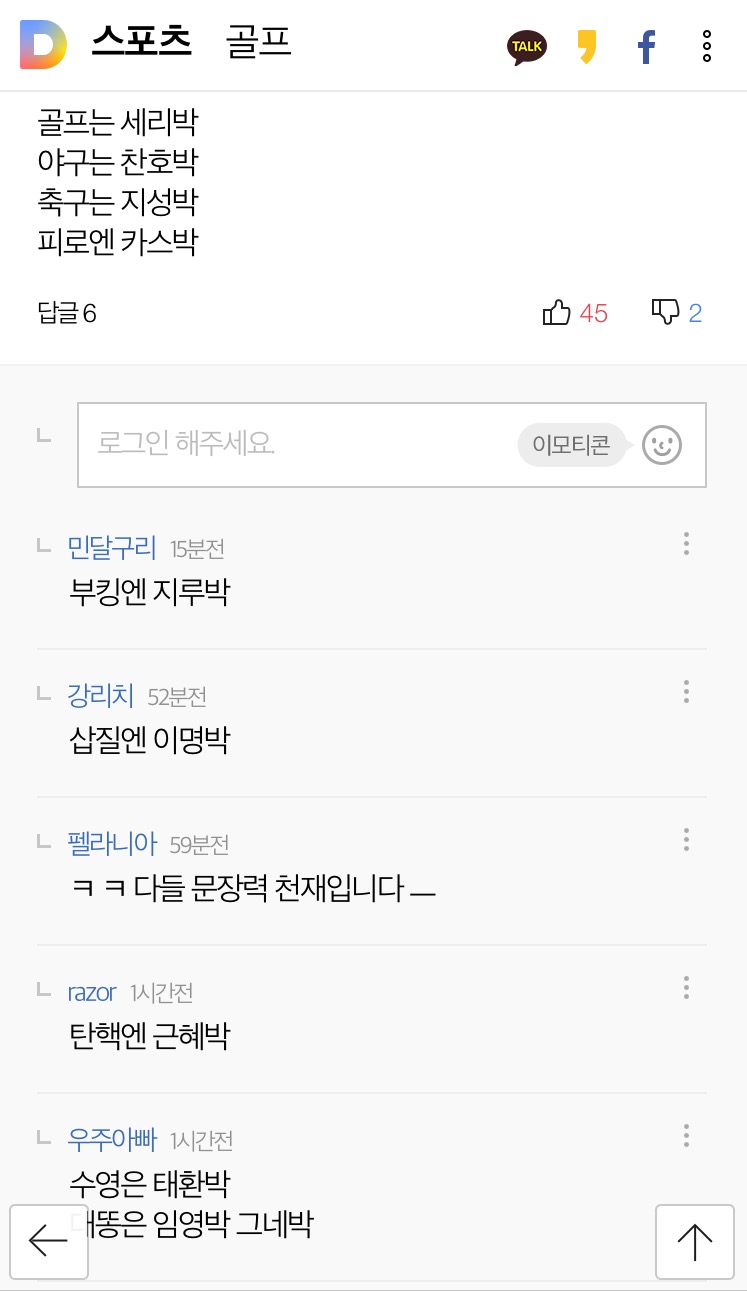
Task: Open the Daum logo home
Action: point(43,45)
